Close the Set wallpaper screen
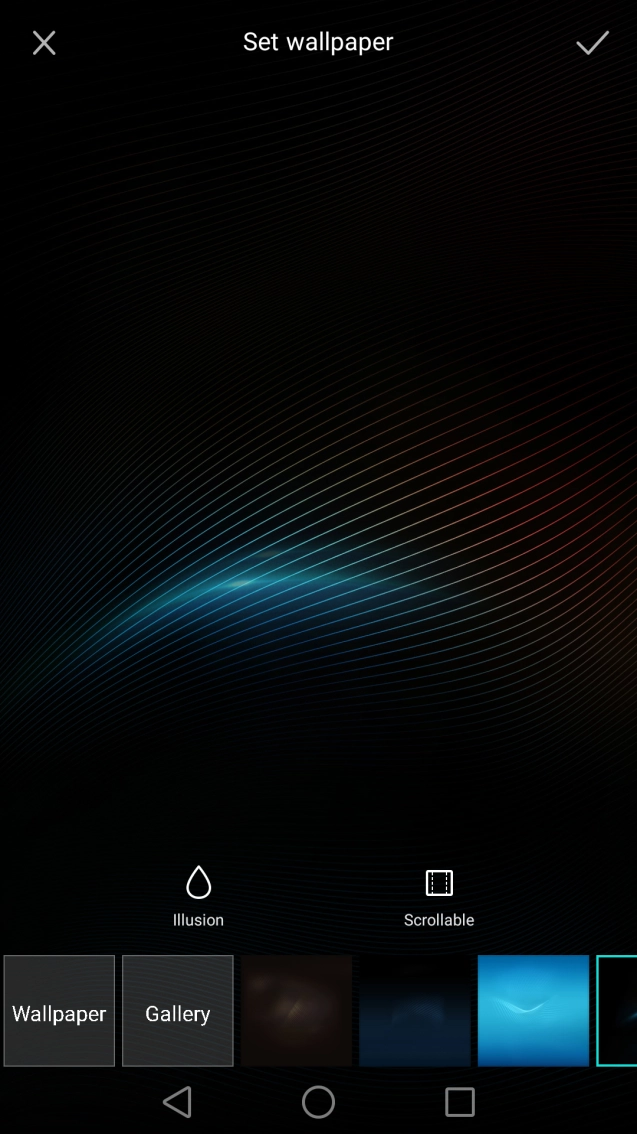Viewport: 637px width, 1134px height. pyautogui.click(x=44, y=42)
